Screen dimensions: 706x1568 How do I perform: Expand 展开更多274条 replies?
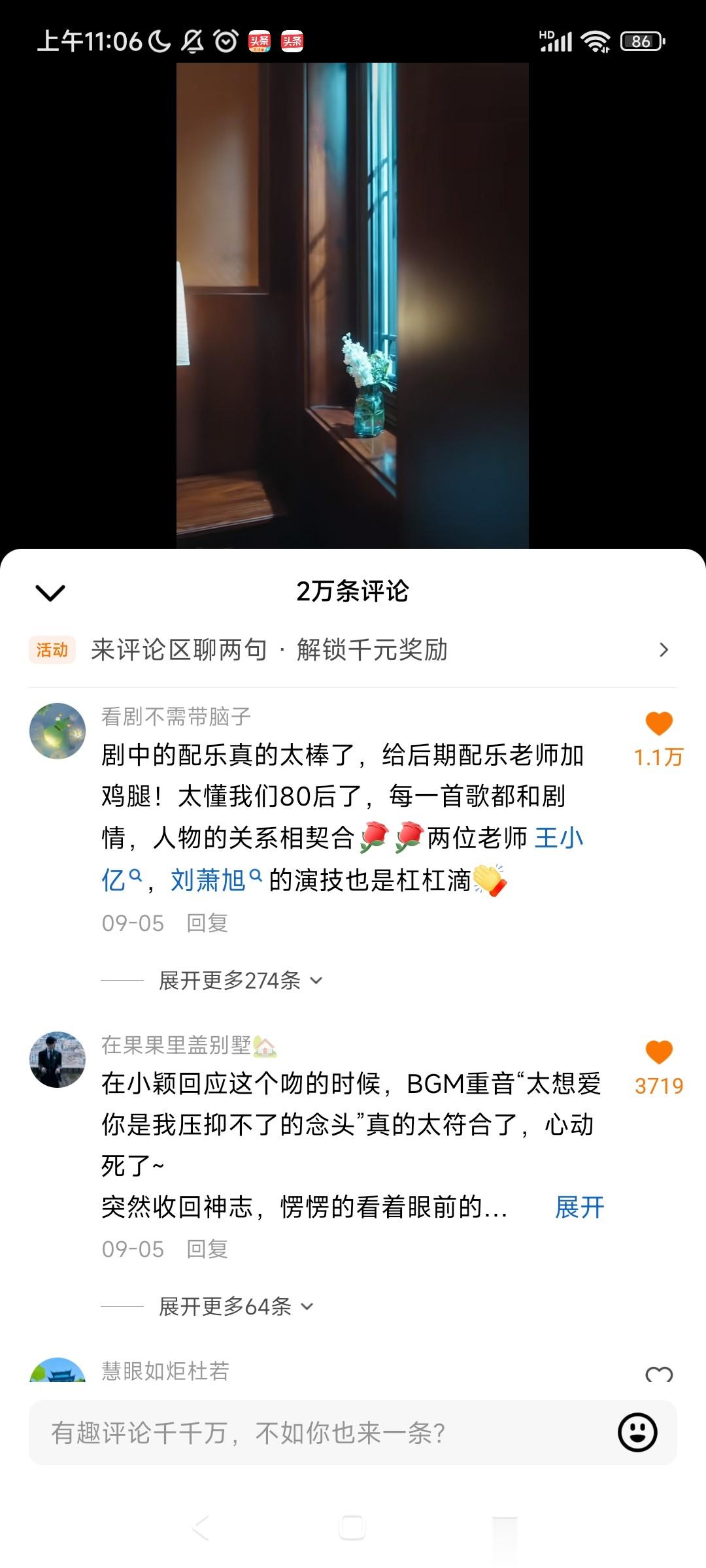[x=241, y=980]
